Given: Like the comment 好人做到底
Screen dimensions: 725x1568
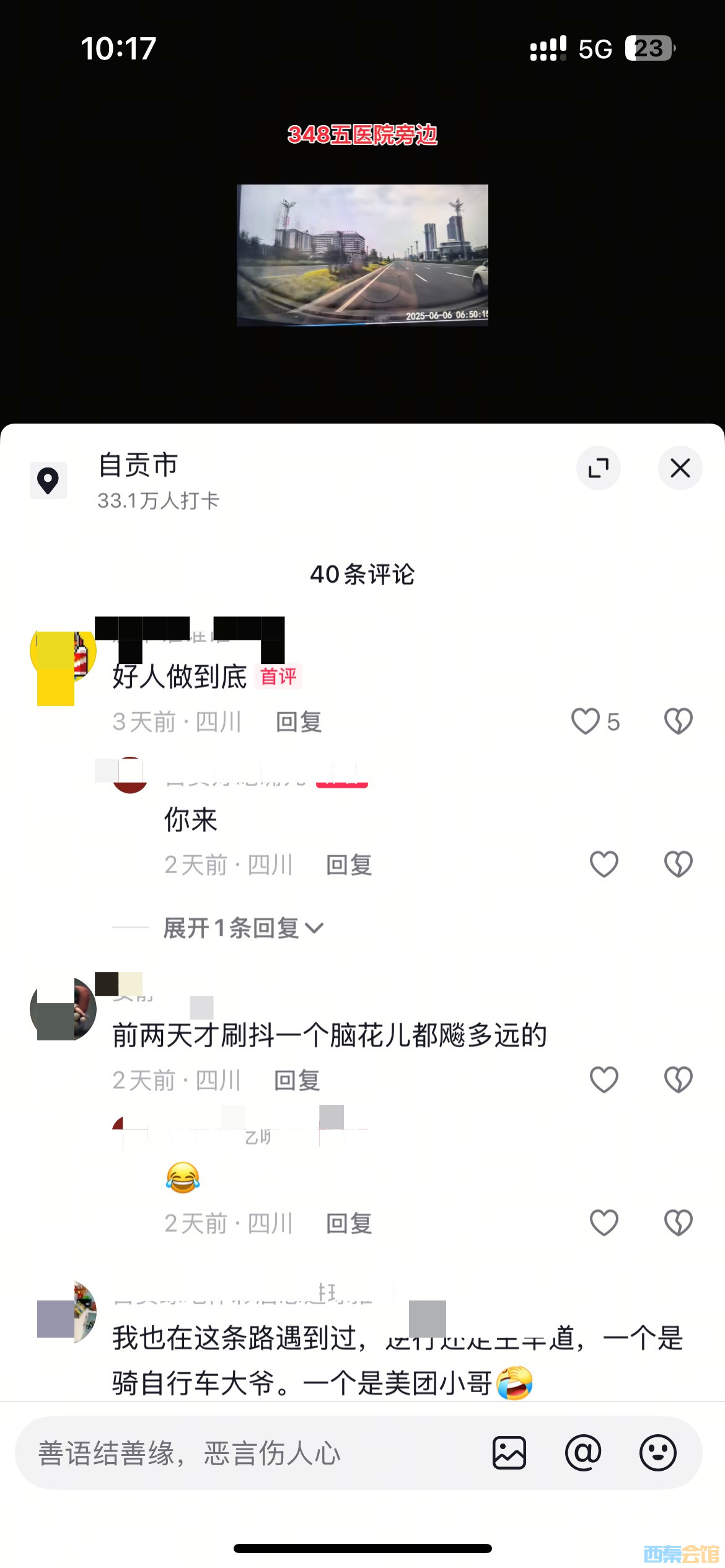Looking at the screenshot, I should [586, 721].
